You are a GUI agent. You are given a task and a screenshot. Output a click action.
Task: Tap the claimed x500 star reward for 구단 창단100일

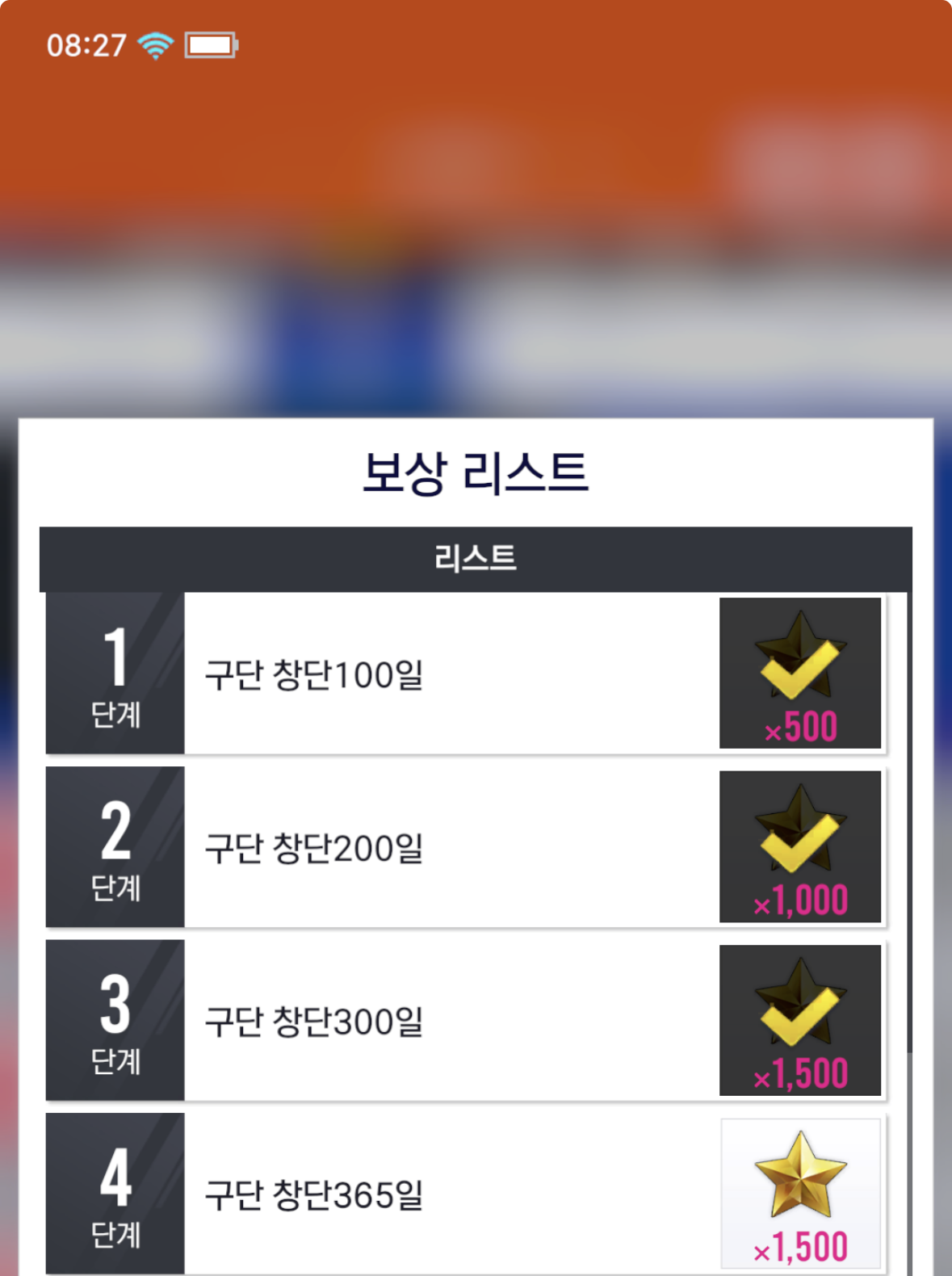coord(799,673)
